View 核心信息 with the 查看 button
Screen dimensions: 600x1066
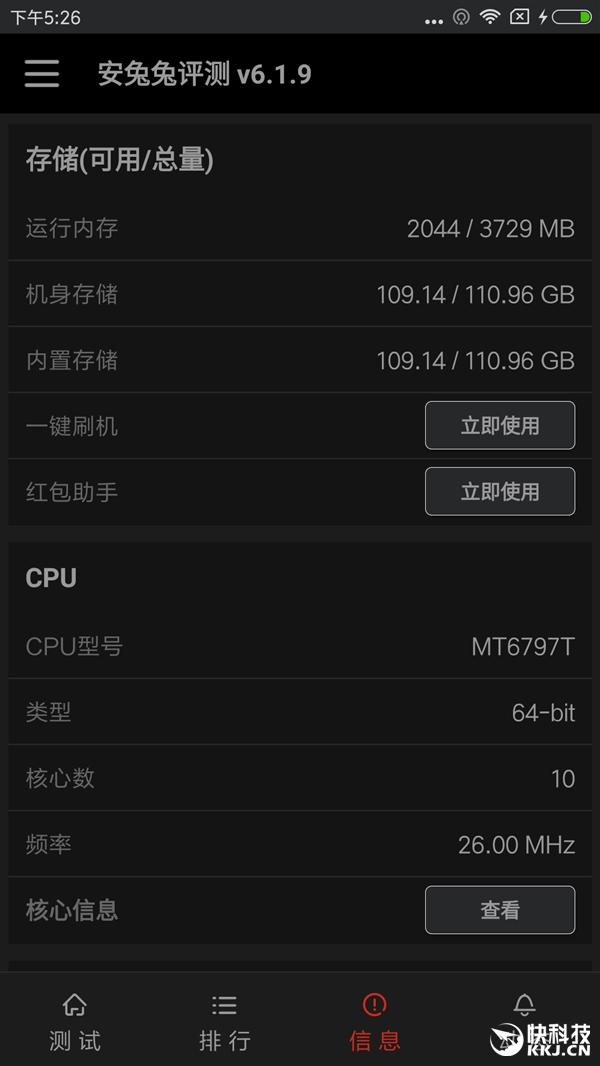pyautogui.click(x=499, y=910)
